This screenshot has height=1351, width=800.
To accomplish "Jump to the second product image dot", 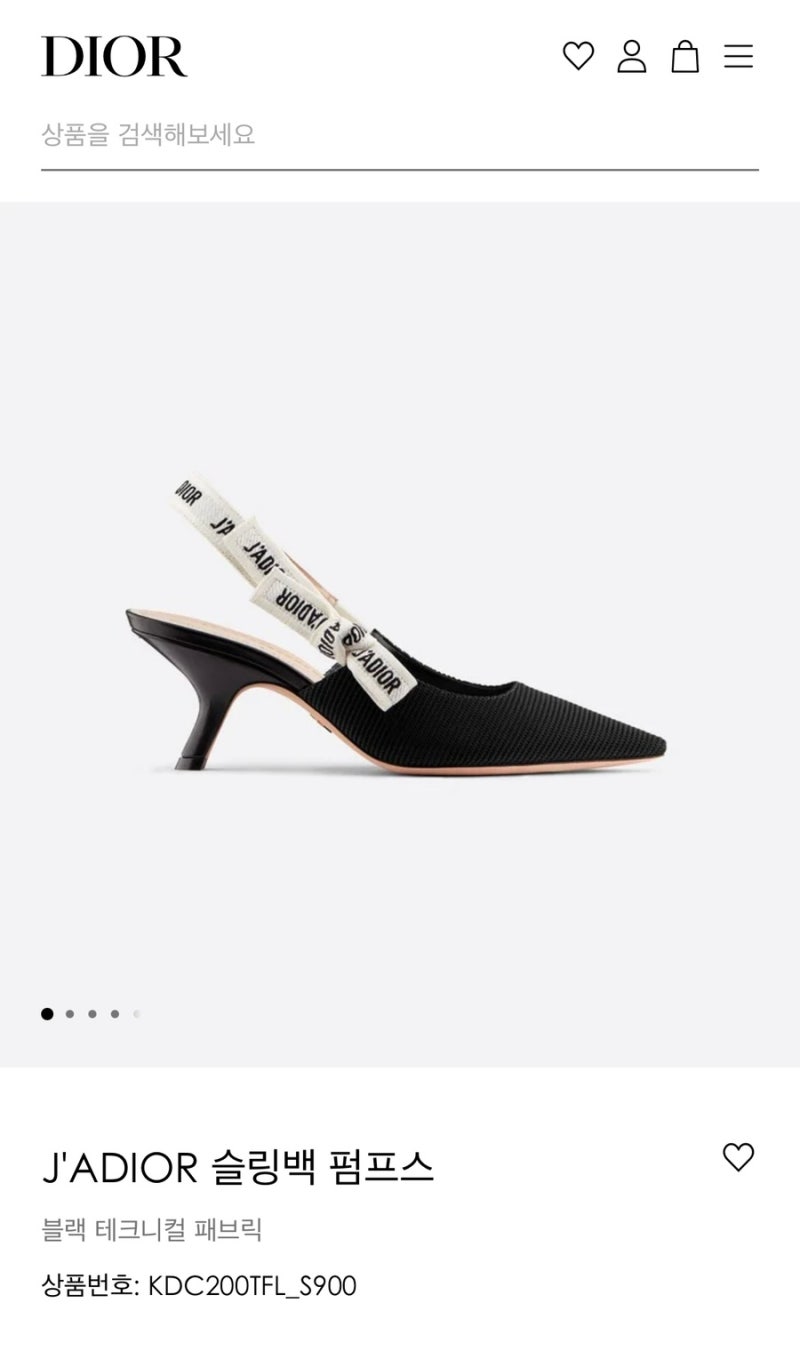I will (70, 1014).
